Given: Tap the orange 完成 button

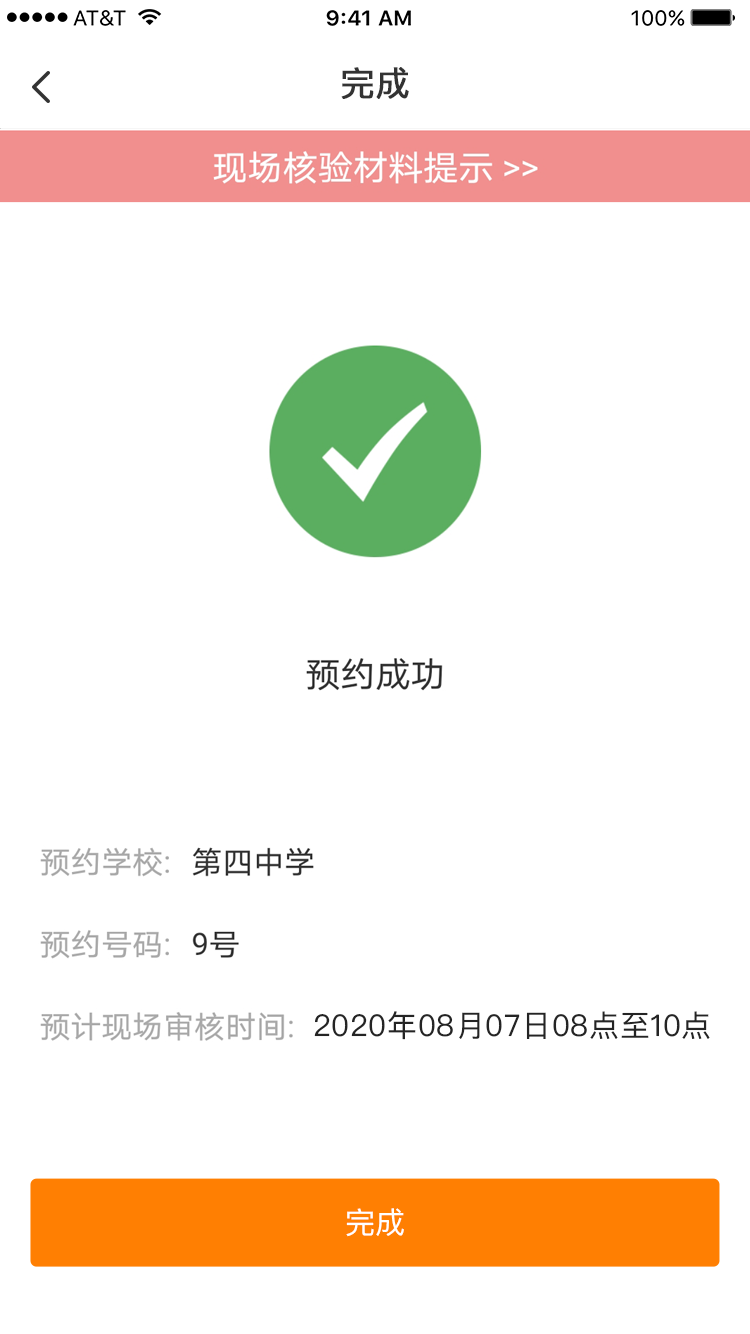Looking at the screenshot, I should point(375,1222).
